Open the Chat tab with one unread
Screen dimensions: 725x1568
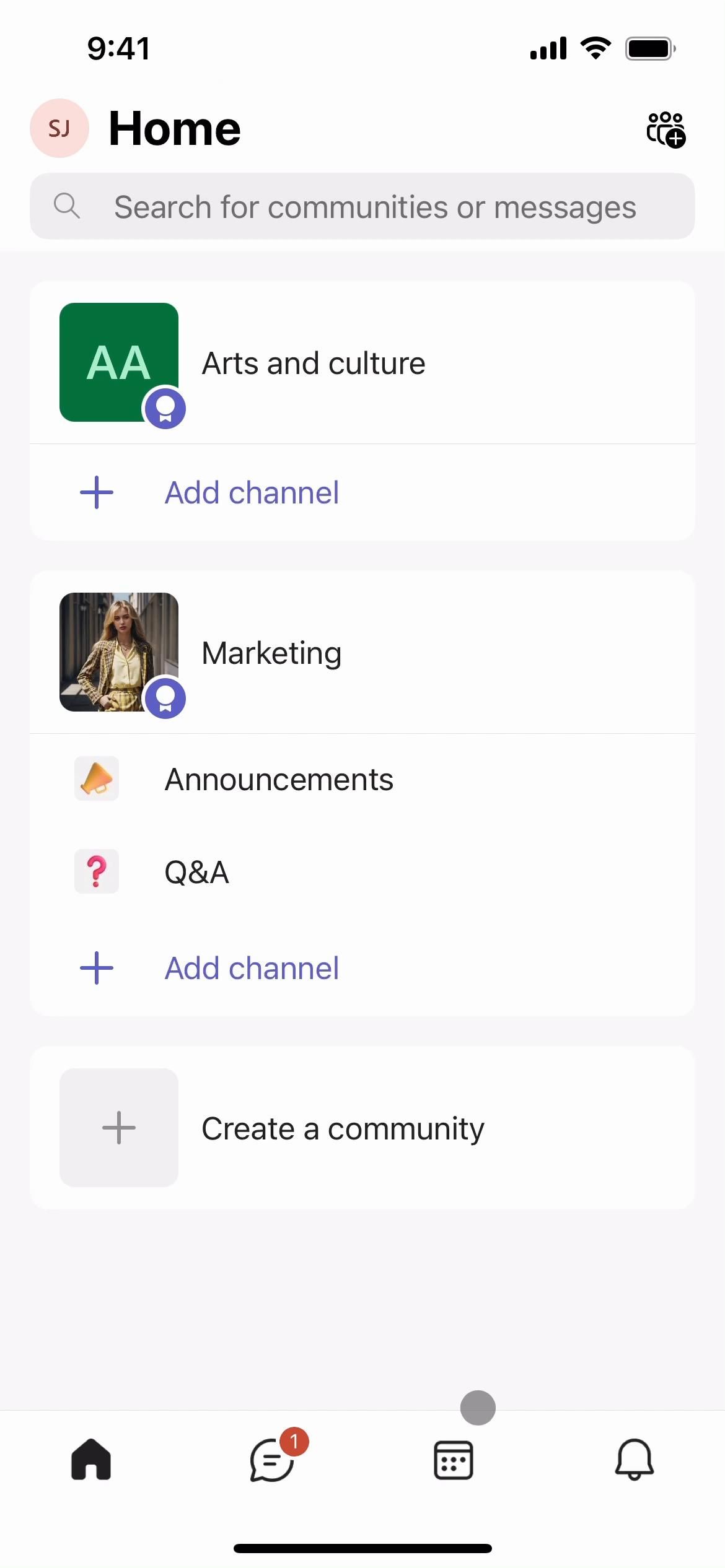(x=273, y=1459)
